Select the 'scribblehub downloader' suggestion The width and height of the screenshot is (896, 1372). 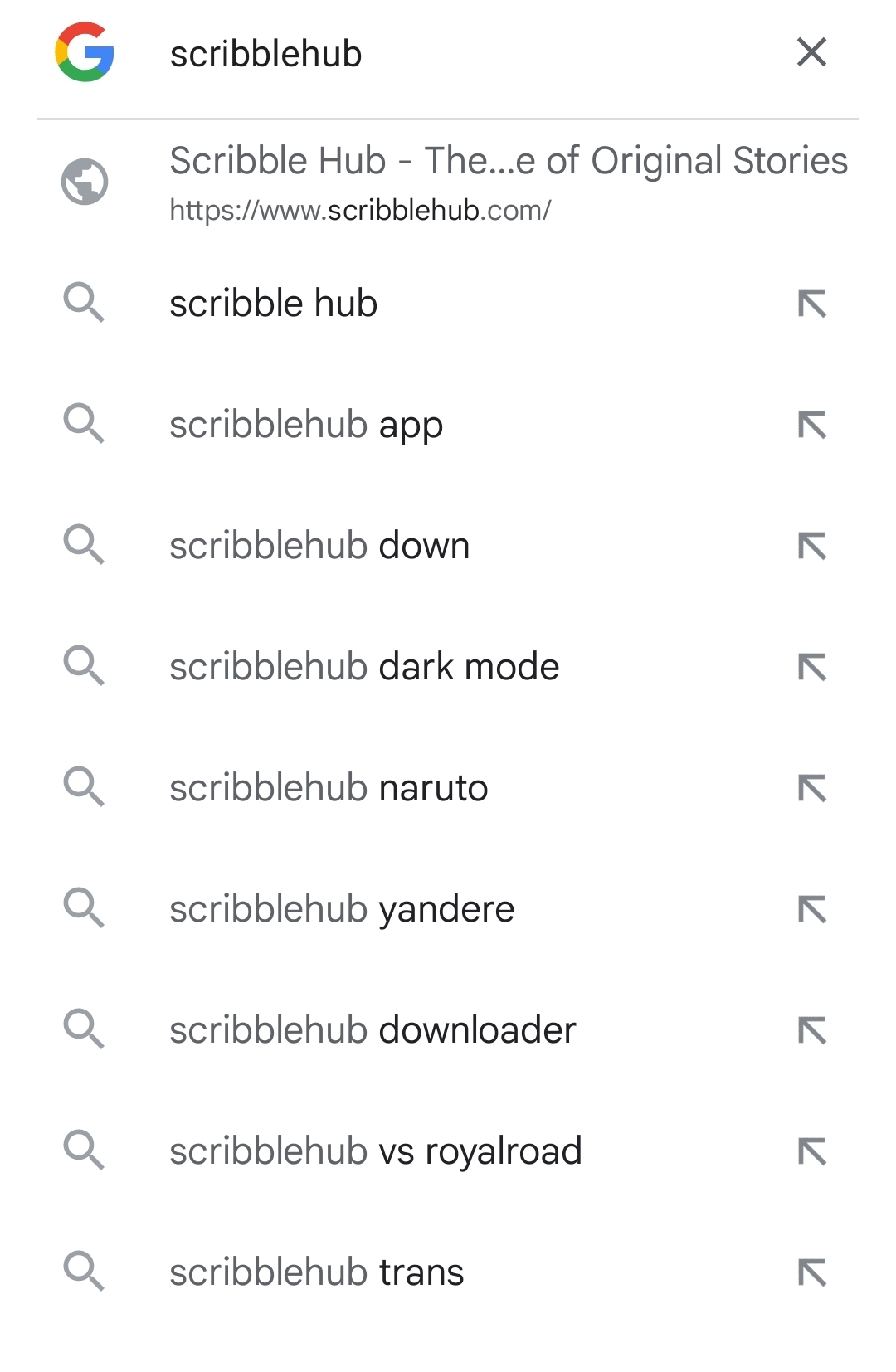click(373, 1029)
